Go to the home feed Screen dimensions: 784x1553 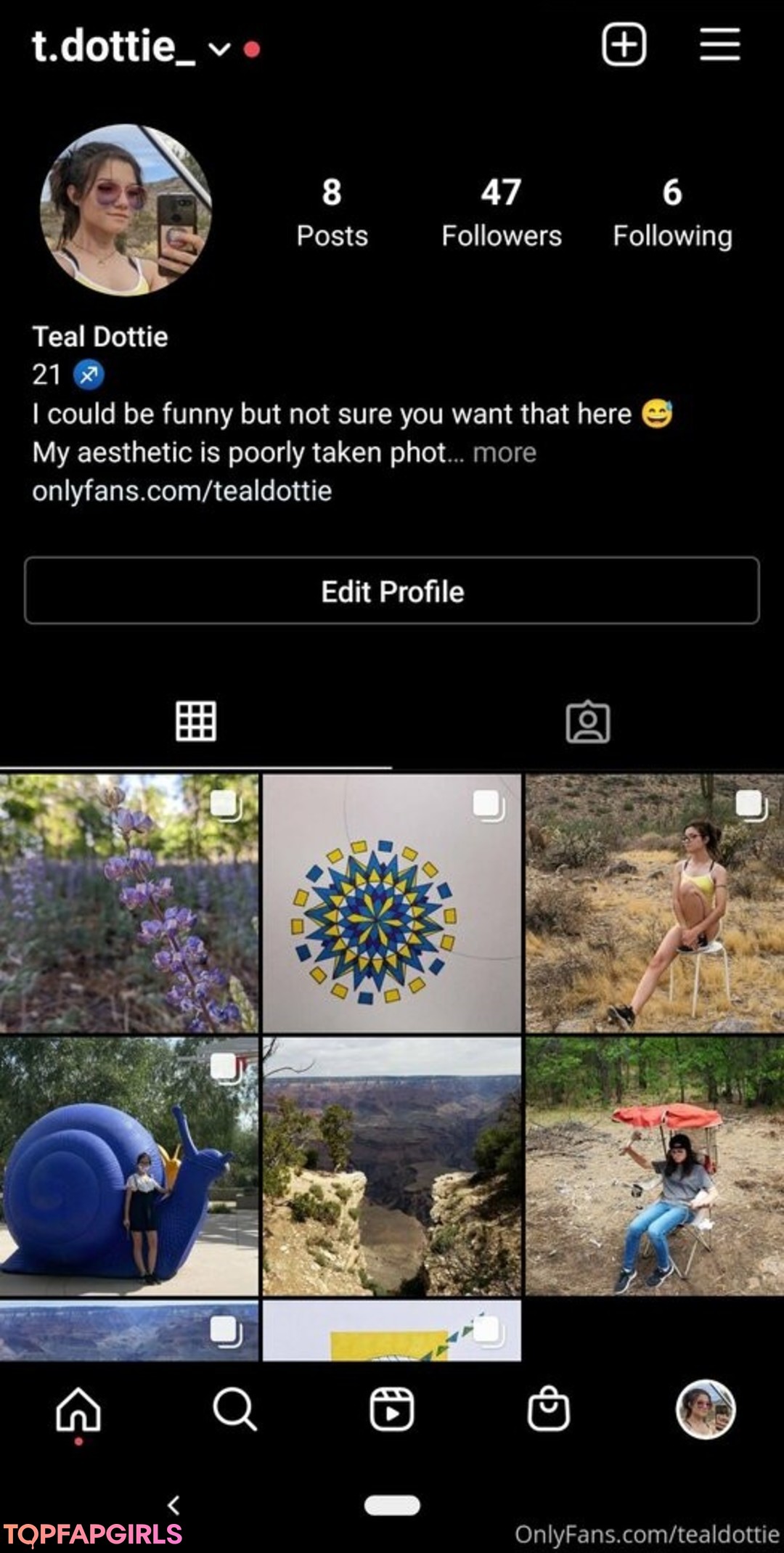coord(78,1409)
